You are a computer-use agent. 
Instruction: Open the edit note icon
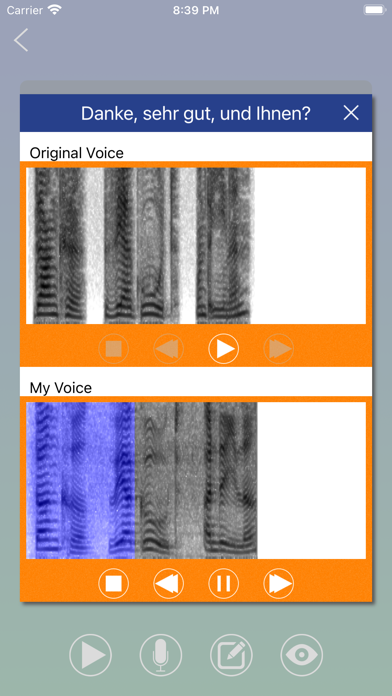(231, 655)
